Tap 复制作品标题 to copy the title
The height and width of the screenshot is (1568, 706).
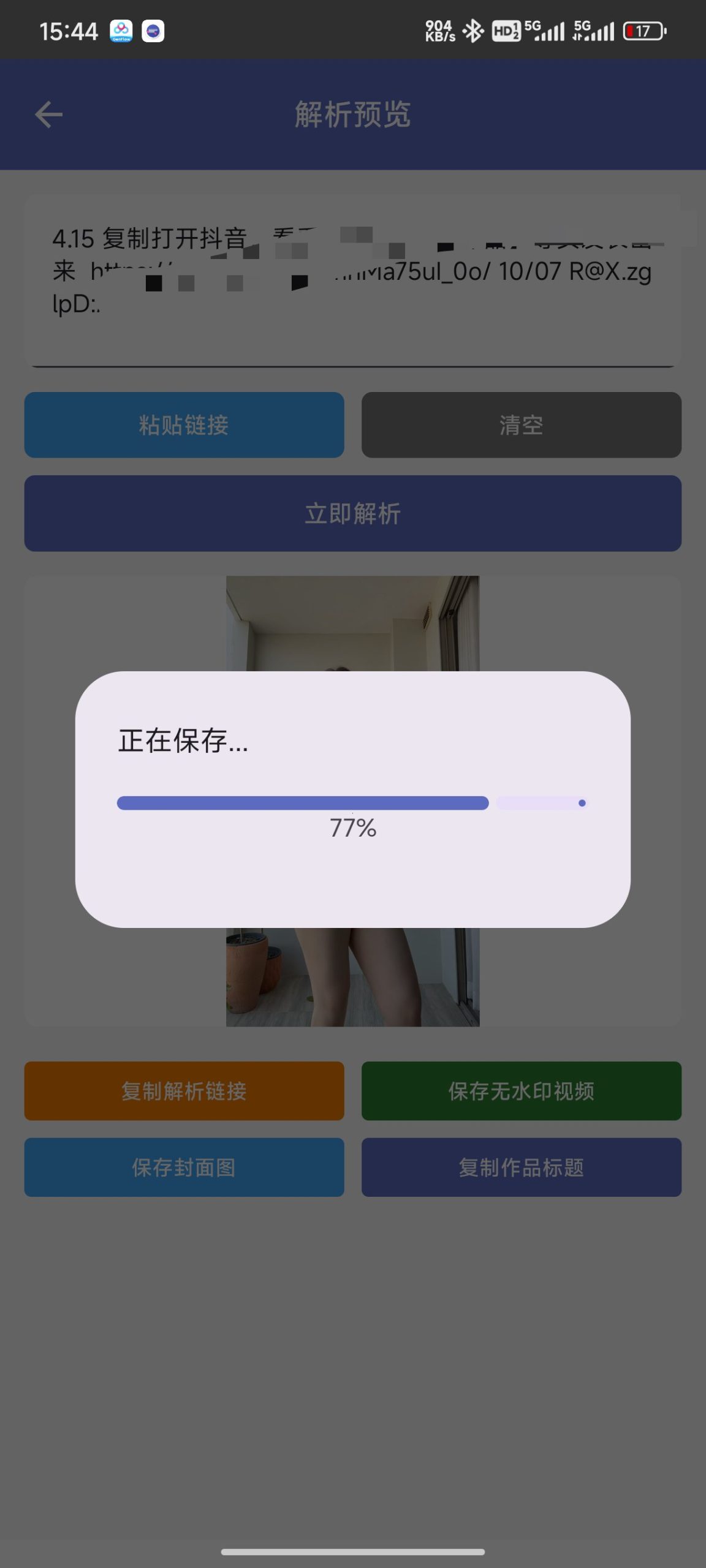pos(522,1167)
